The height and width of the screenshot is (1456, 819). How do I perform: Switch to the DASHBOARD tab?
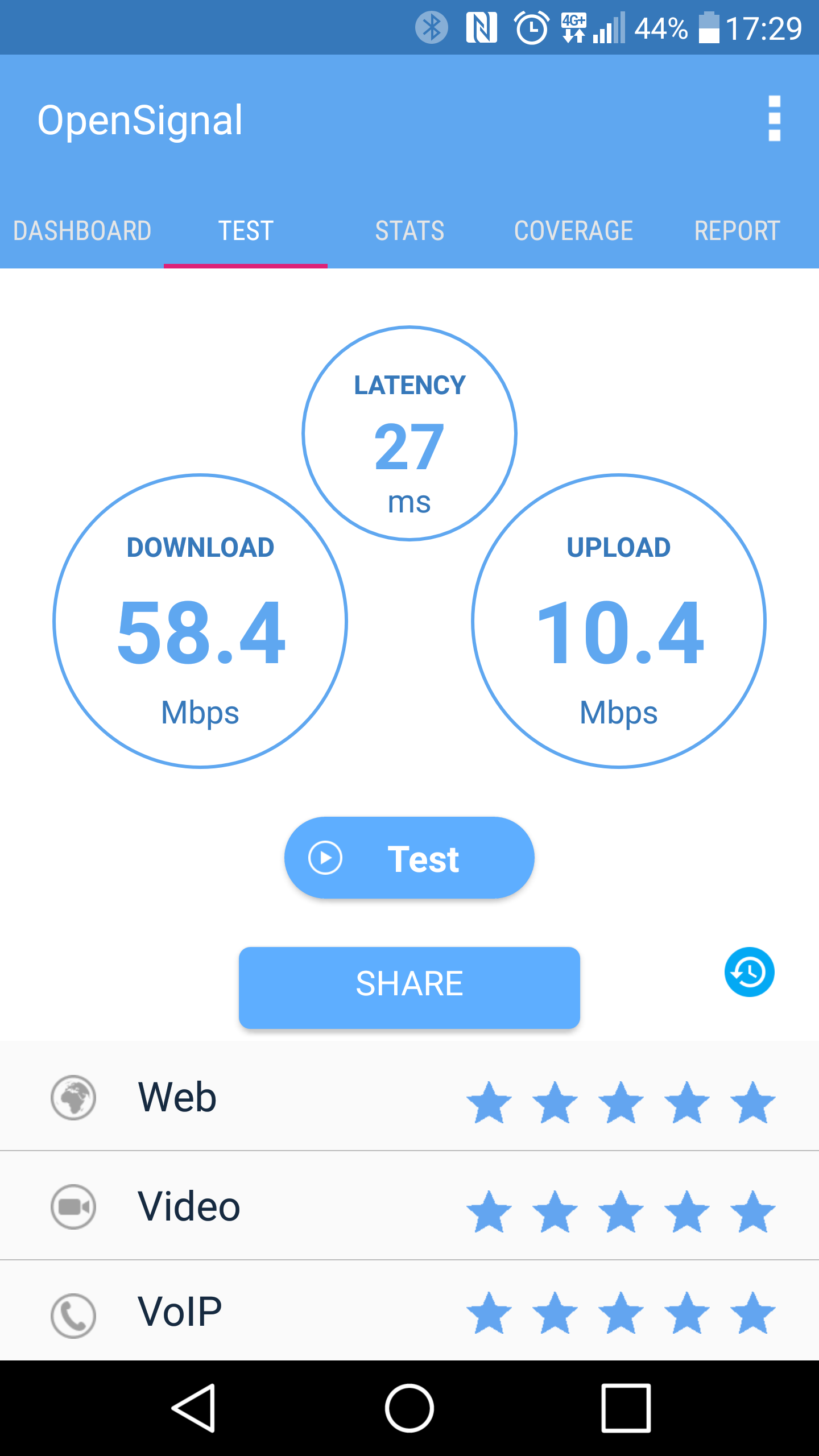pyautogui.click(x=82, y=231)
